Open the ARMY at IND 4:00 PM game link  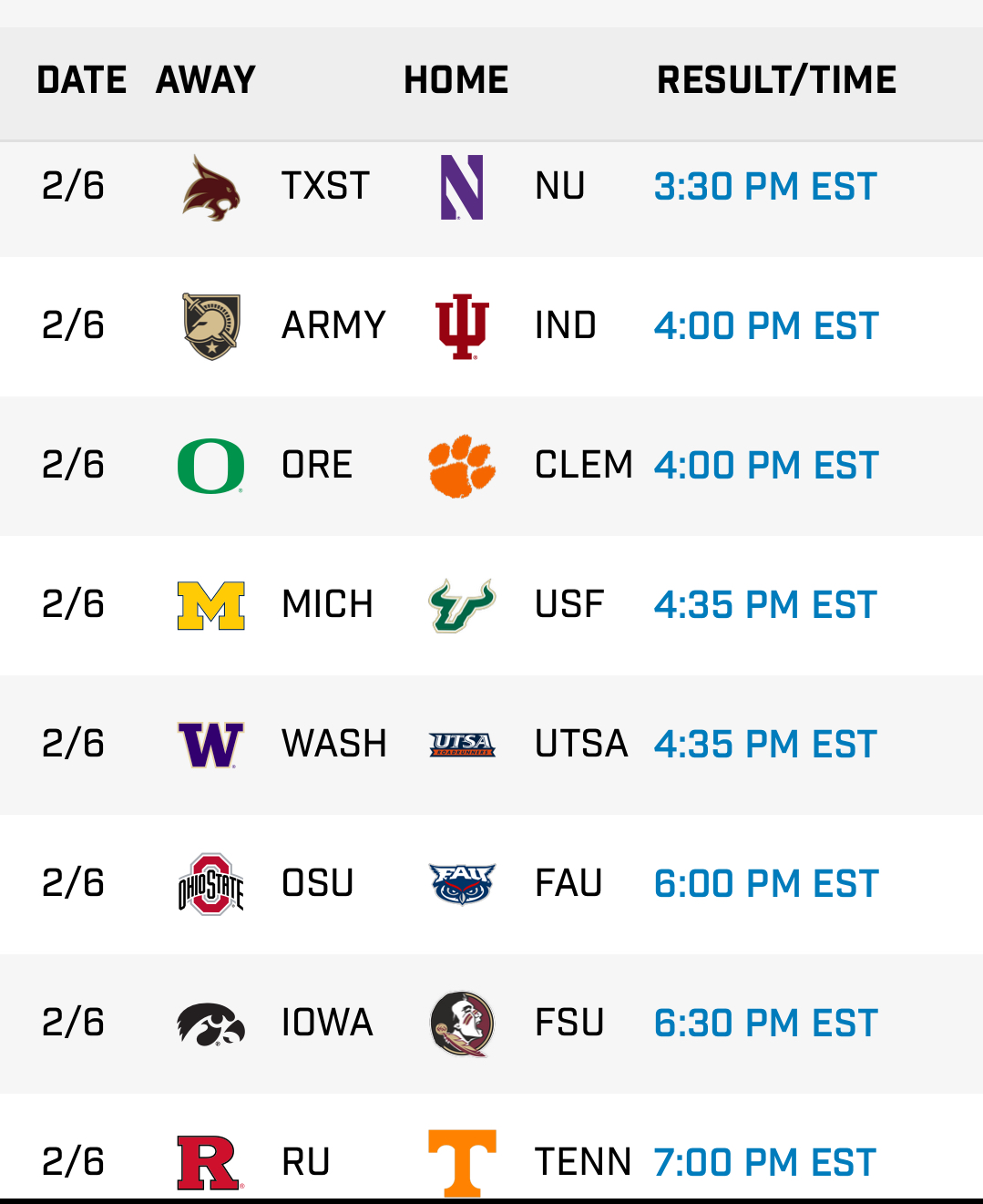pyautogui.click(x=766, y=326)
